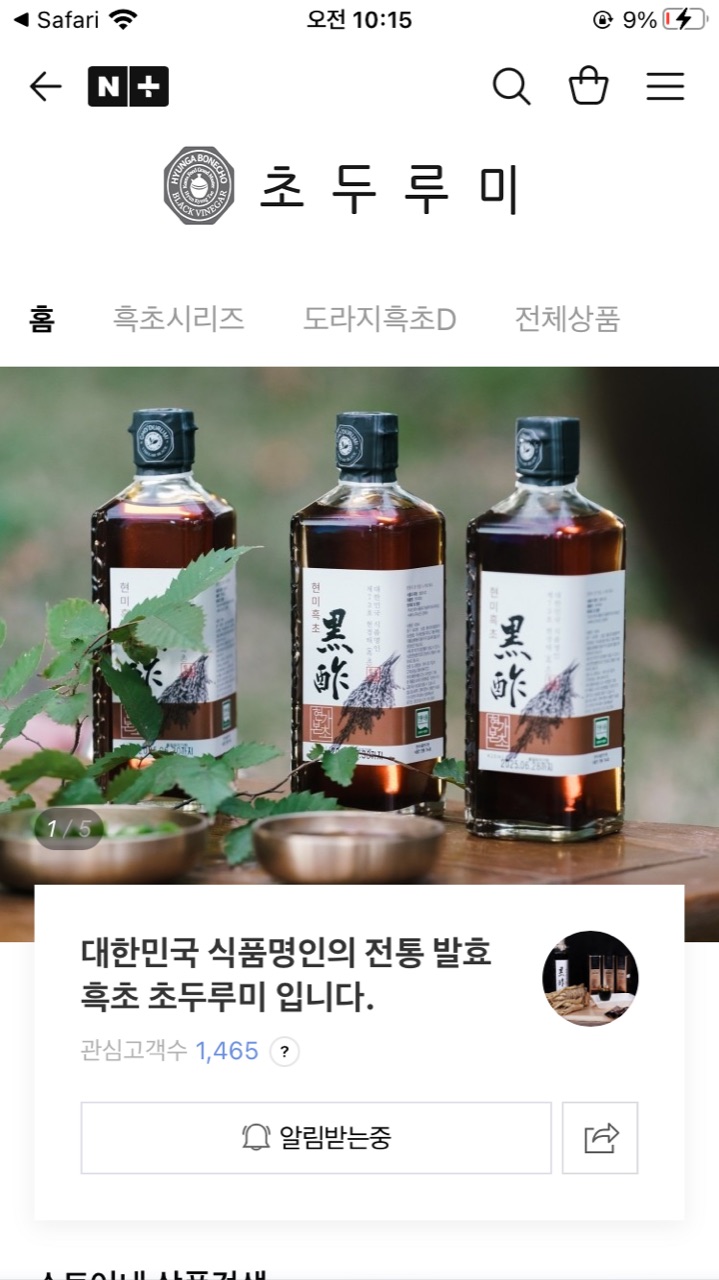This screenshot has width=719, height=1280.
Task: Open the hamburger menu
Action: click(665, 87)
